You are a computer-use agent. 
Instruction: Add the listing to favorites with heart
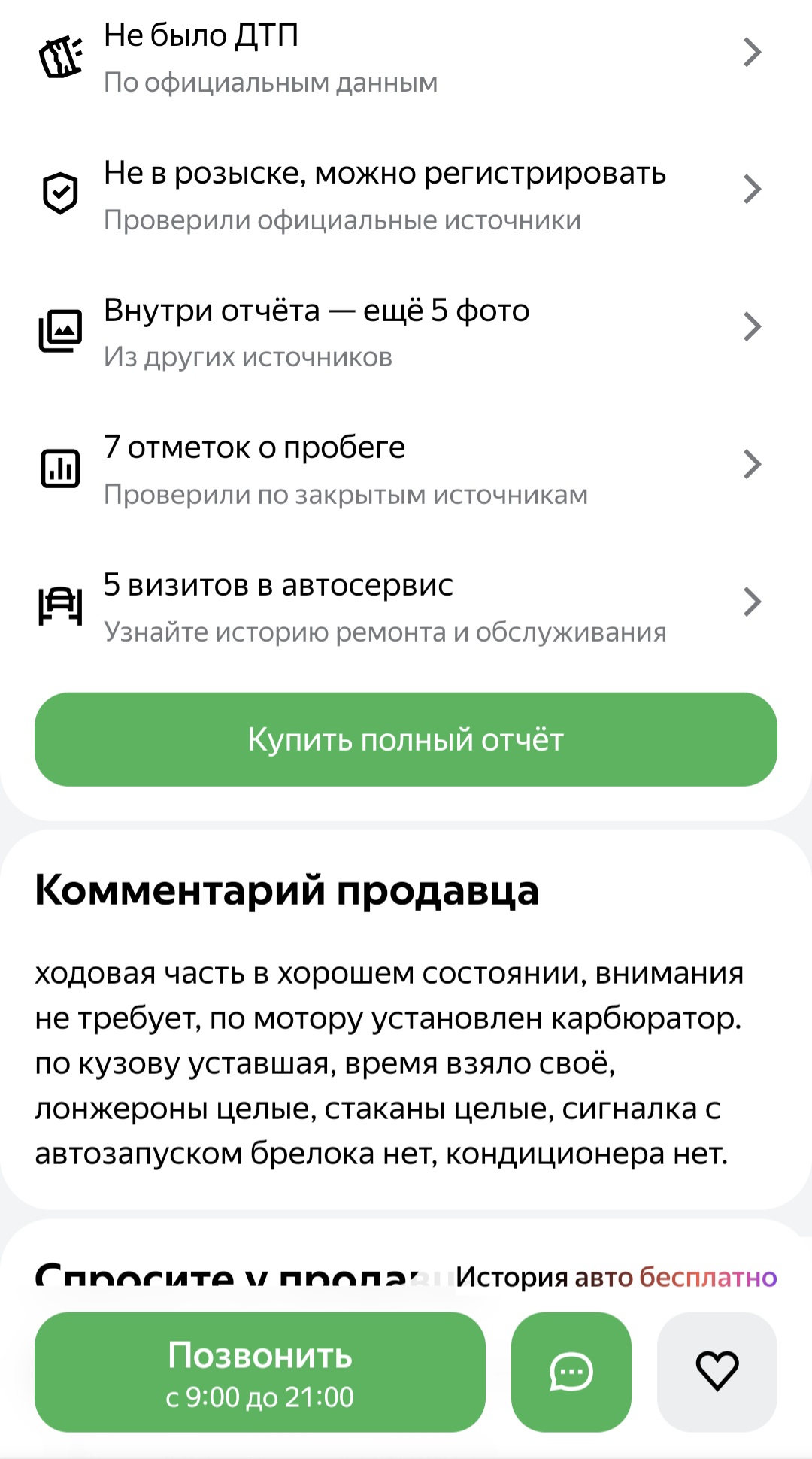click(717, 1372)
